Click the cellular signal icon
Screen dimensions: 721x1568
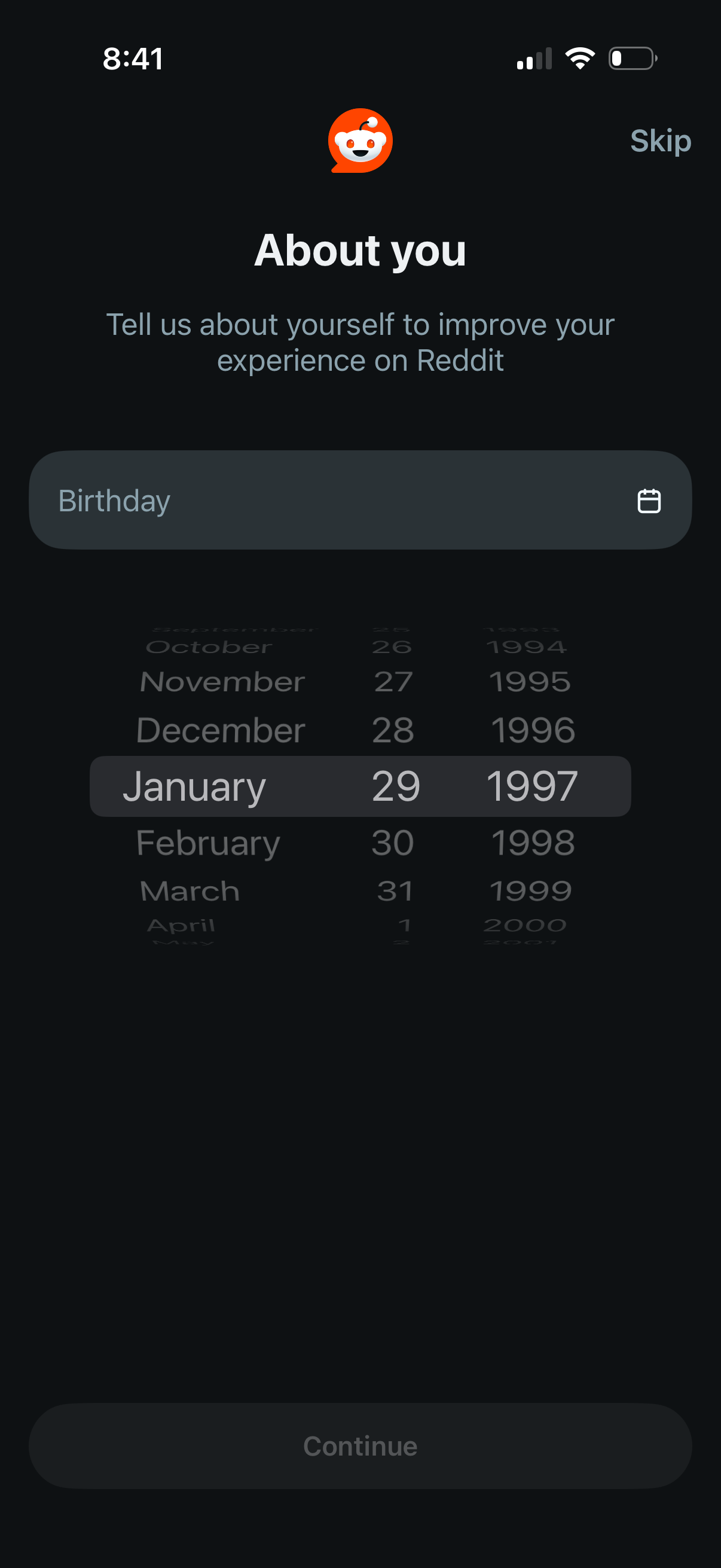point(534,58)
